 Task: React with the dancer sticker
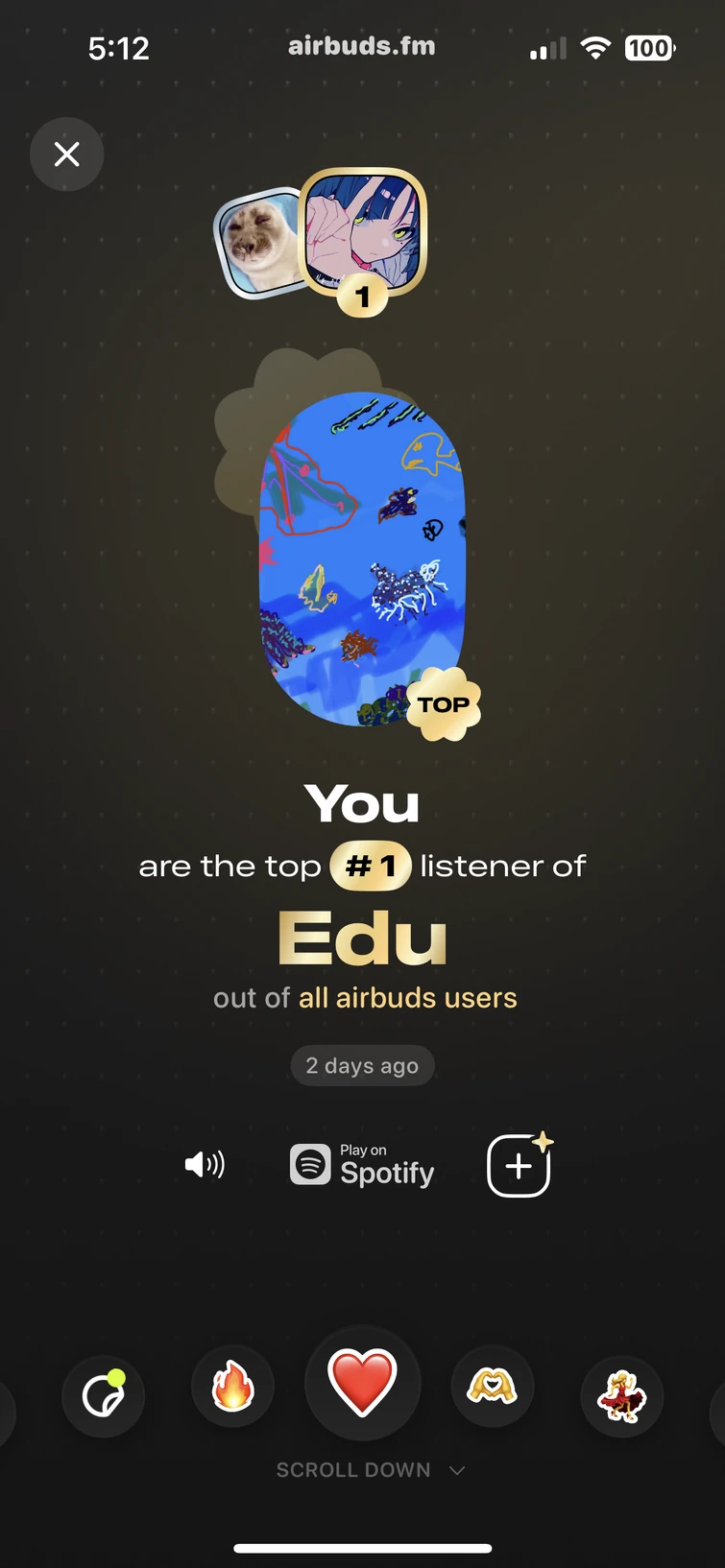pyautogui.click(x=621, y=1395)
